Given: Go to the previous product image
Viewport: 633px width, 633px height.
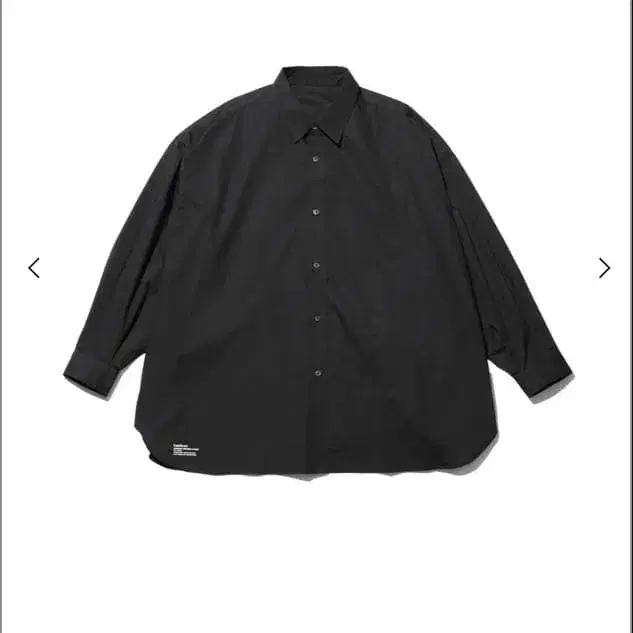Looking at the screenshot, I should click(34, 268).
